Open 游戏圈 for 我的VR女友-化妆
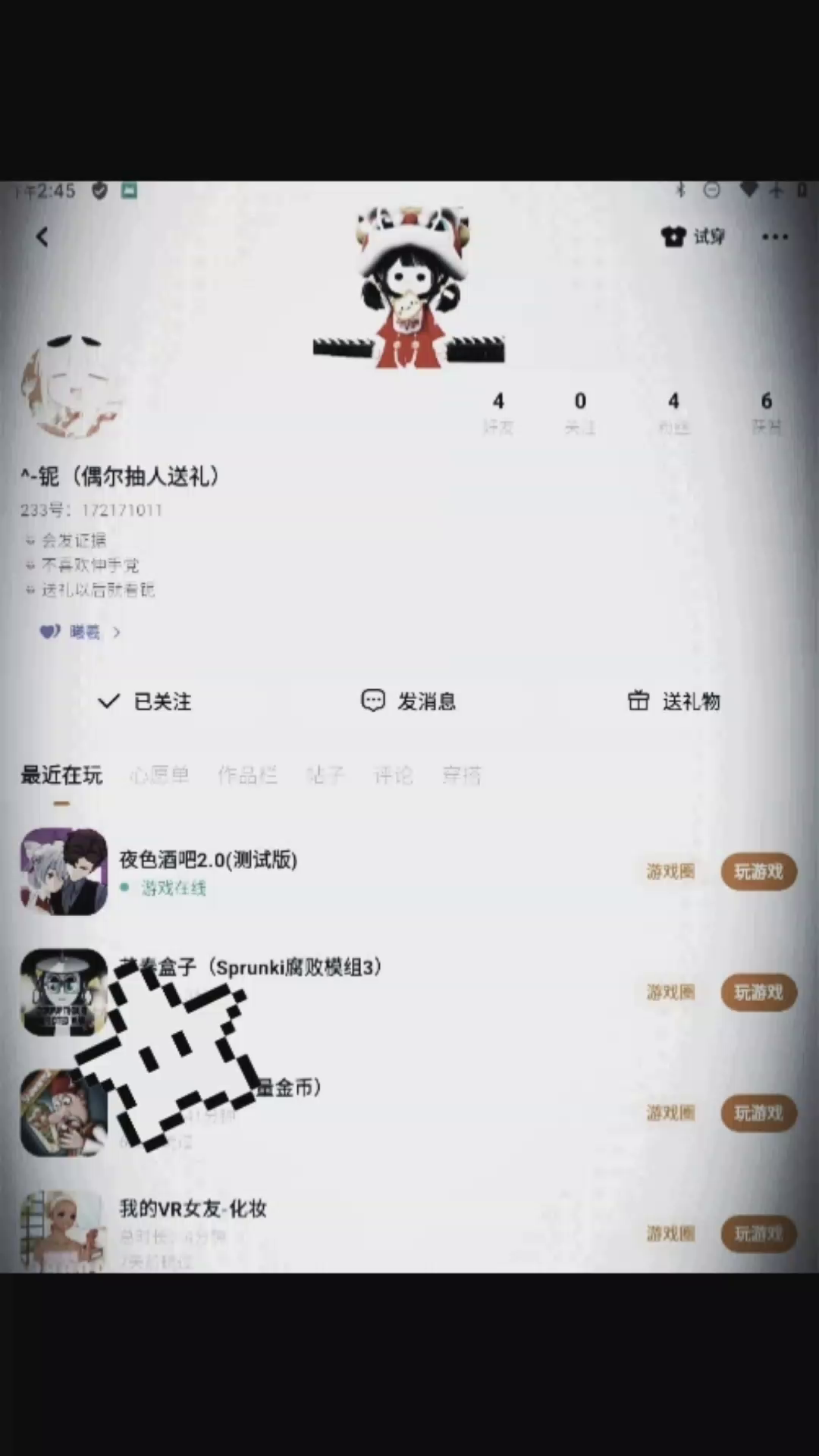819x1456 pixels. [670, 1234]
